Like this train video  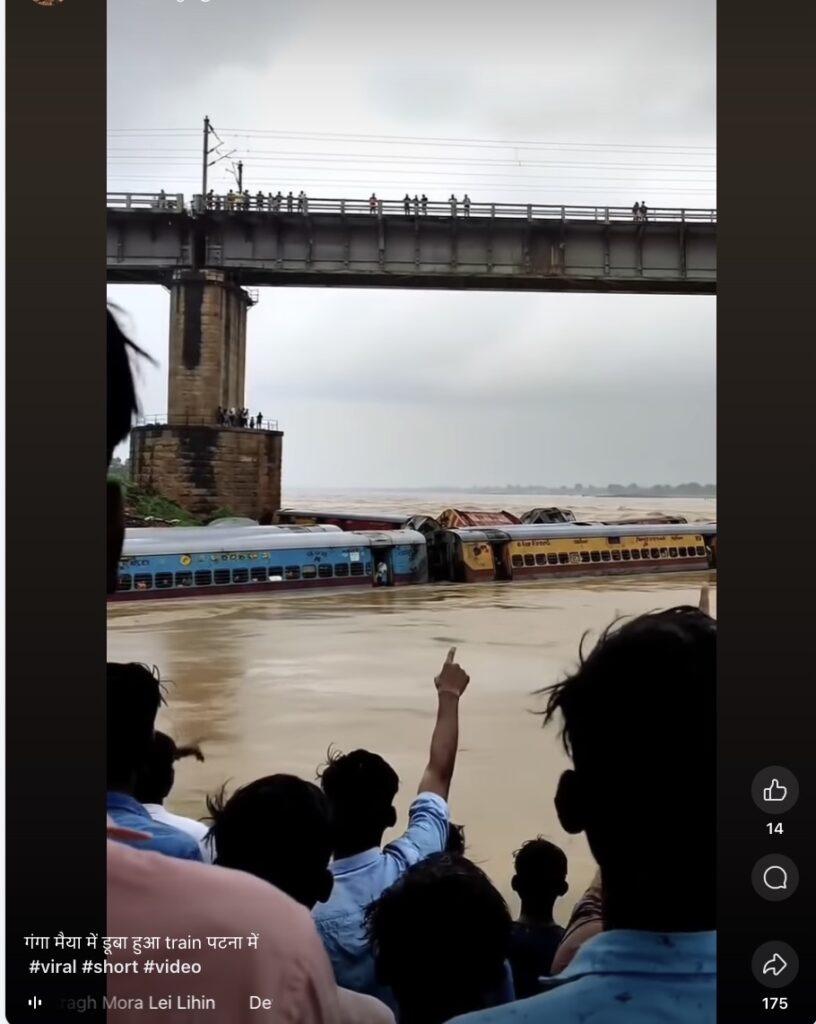coord(774,790)
